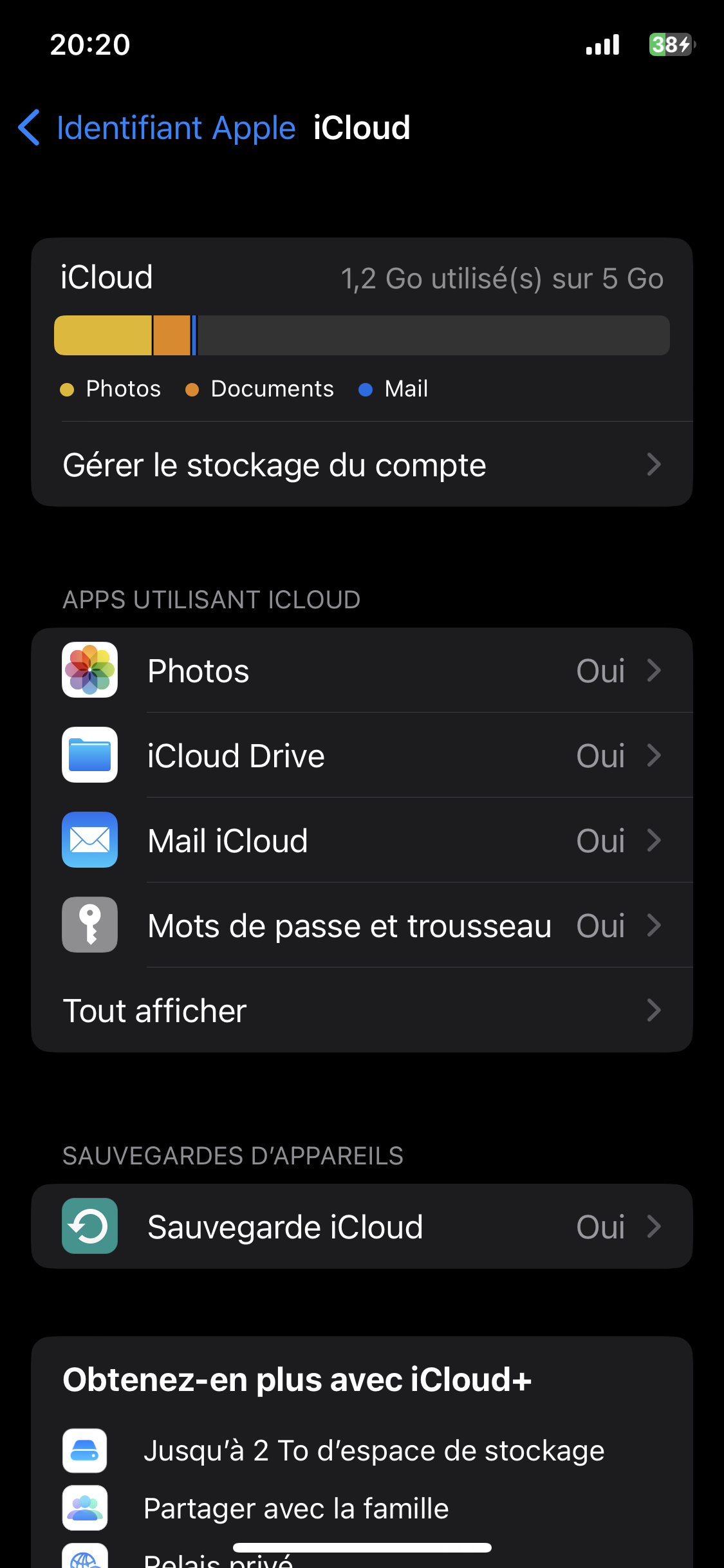Open Gérer le stockage du compte
This screenshot has height=1568, width=724.
tap(362, 465)
